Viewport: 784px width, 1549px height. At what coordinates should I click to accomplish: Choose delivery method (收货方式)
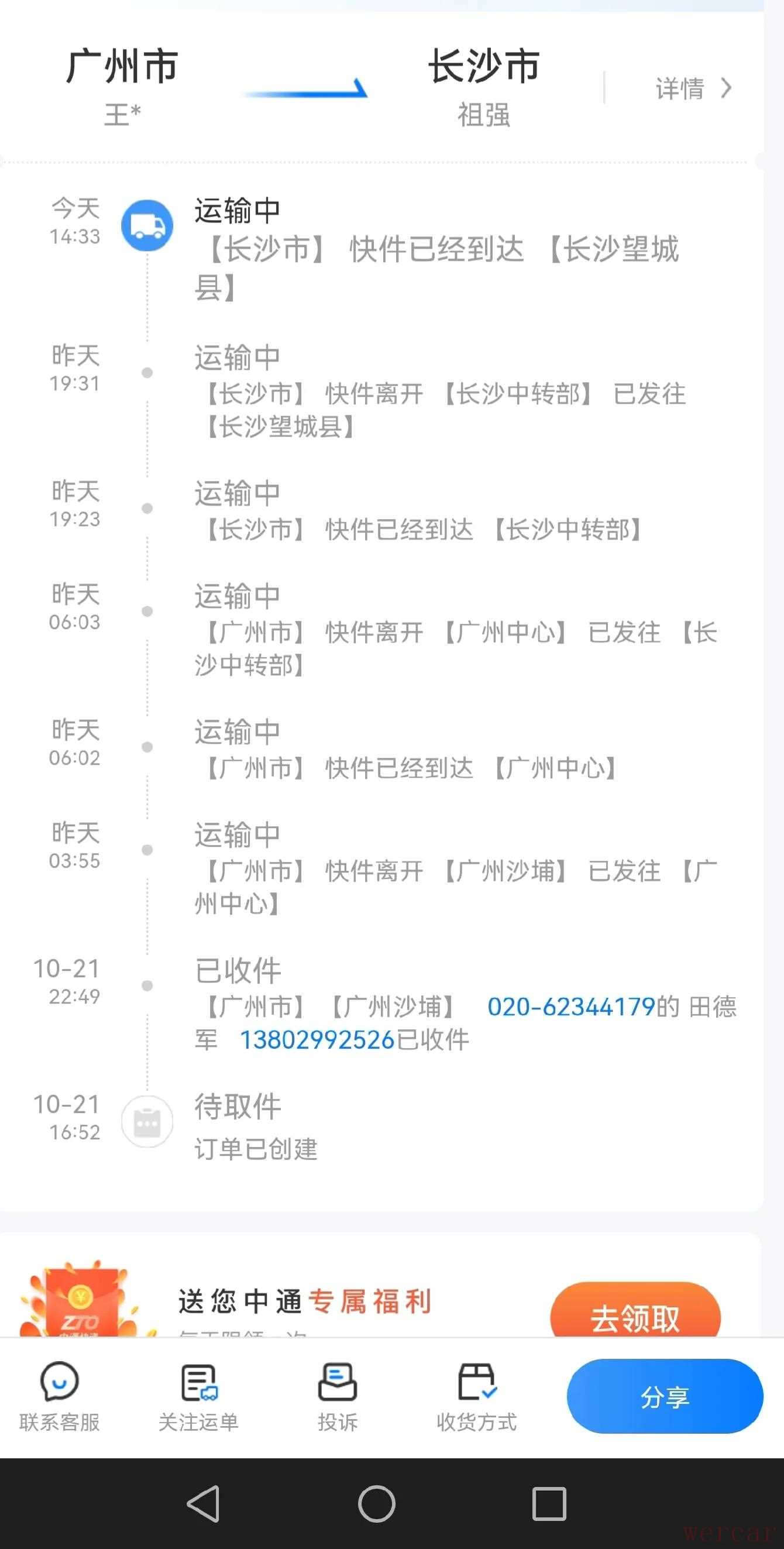[476, 1396]
